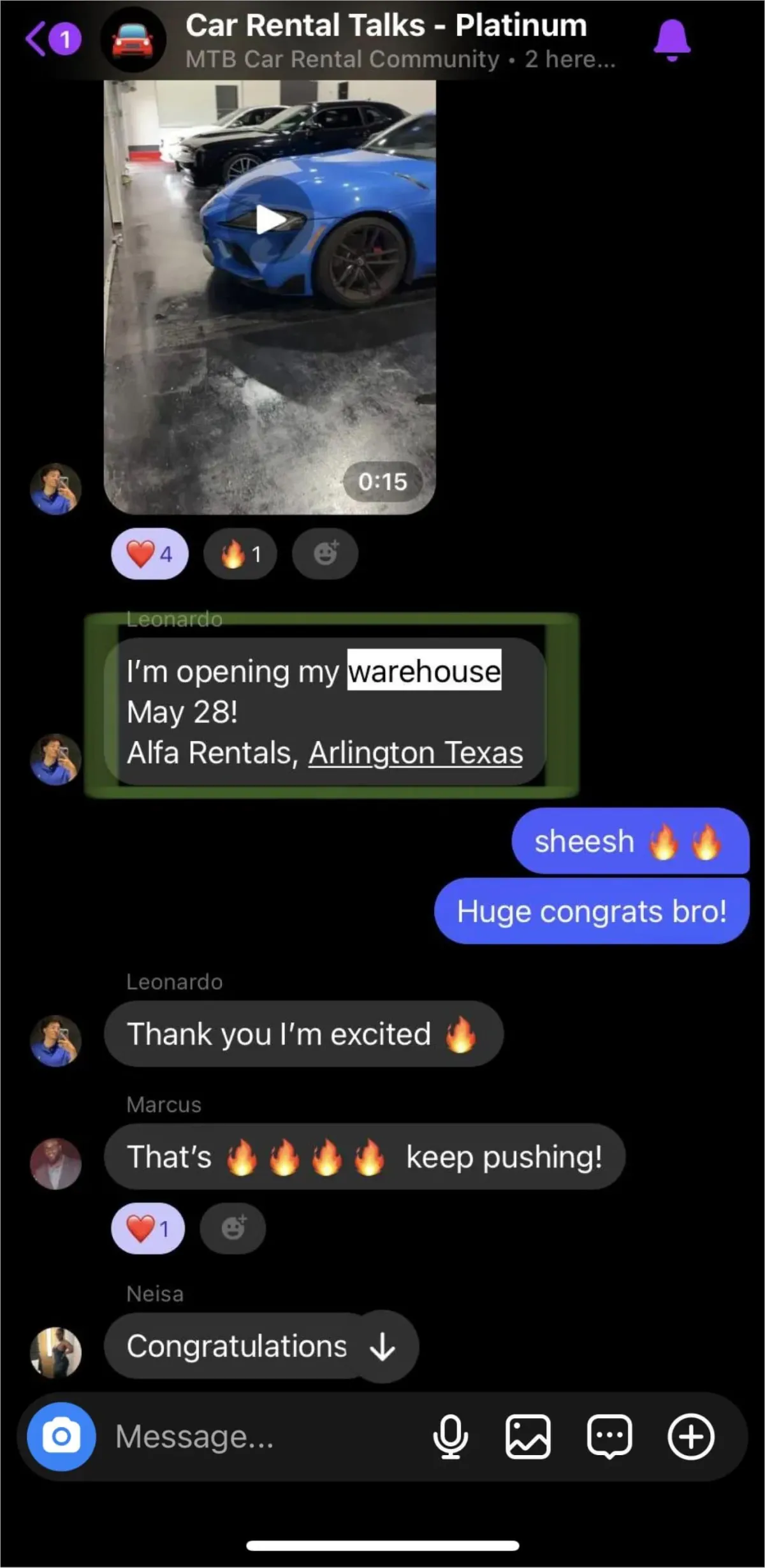The width and height of the screenshot is (765, 1568).
Task: Open the camera from message bar
Action: click(61, 1436)
